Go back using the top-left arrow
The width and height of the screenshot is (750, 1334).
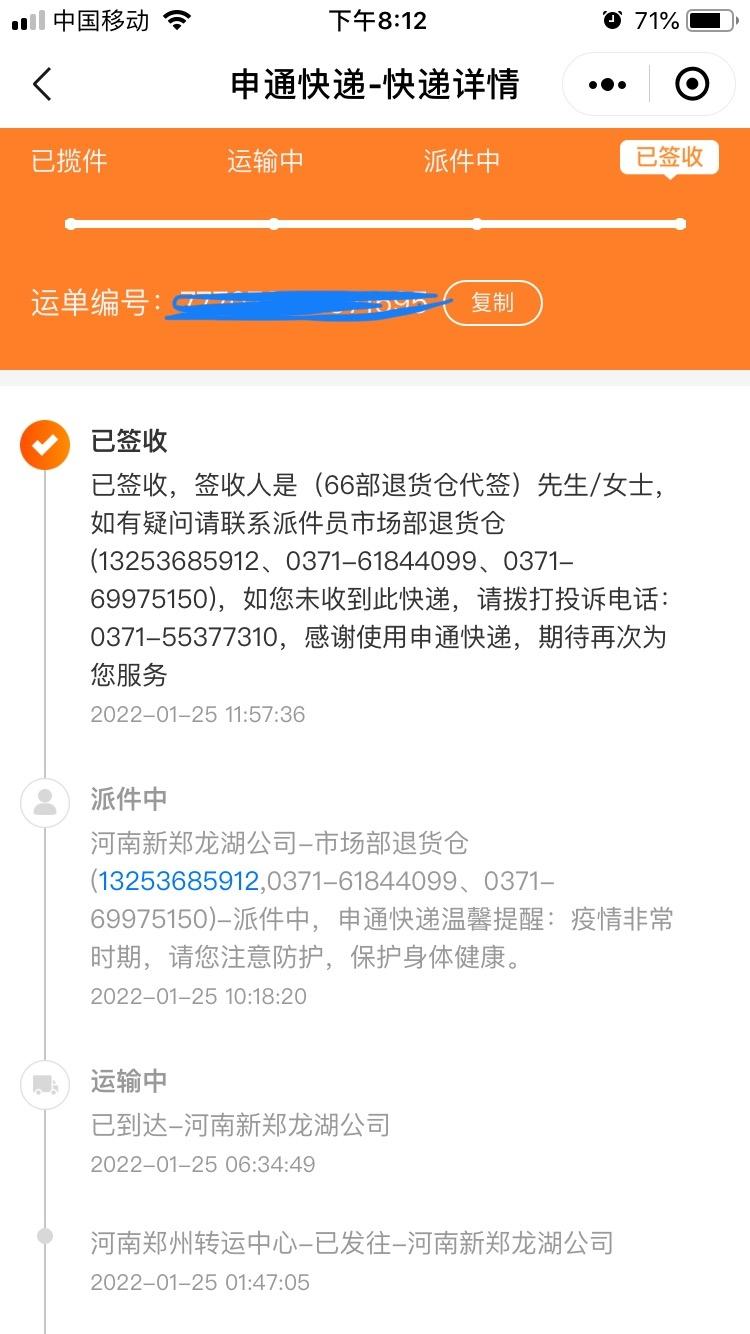[x=42, y=85]
